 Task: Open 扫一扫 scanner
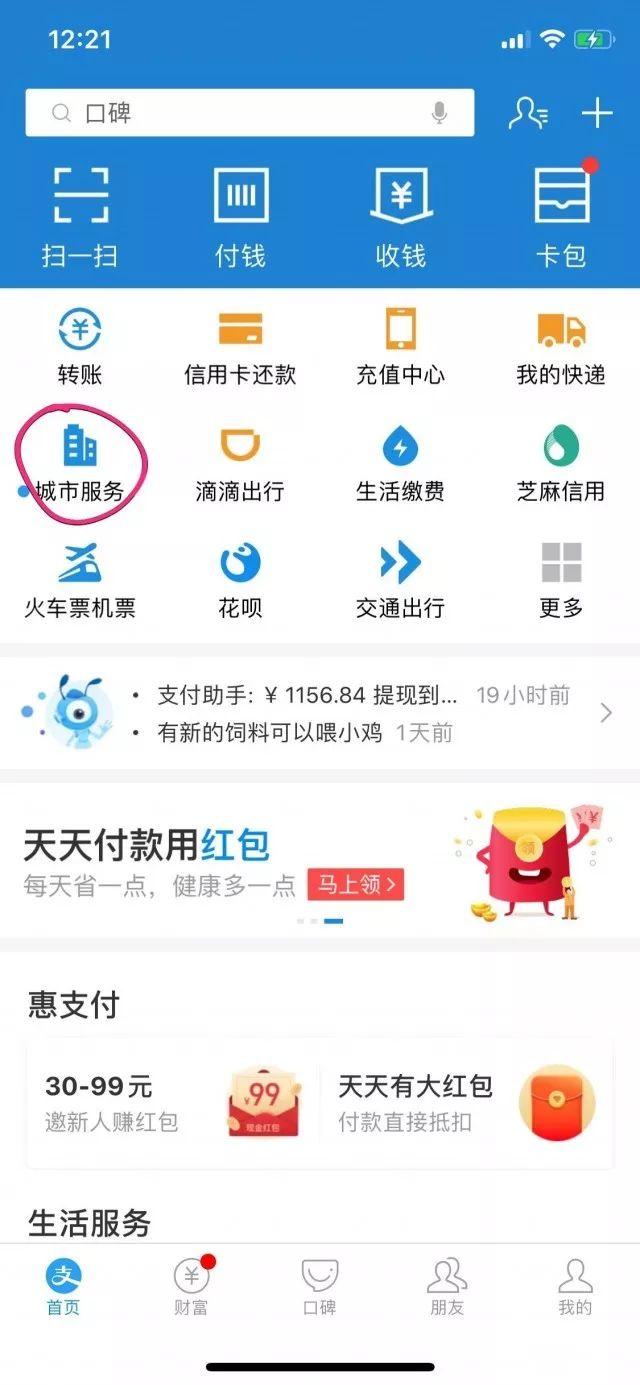click(x=80, y=215)
